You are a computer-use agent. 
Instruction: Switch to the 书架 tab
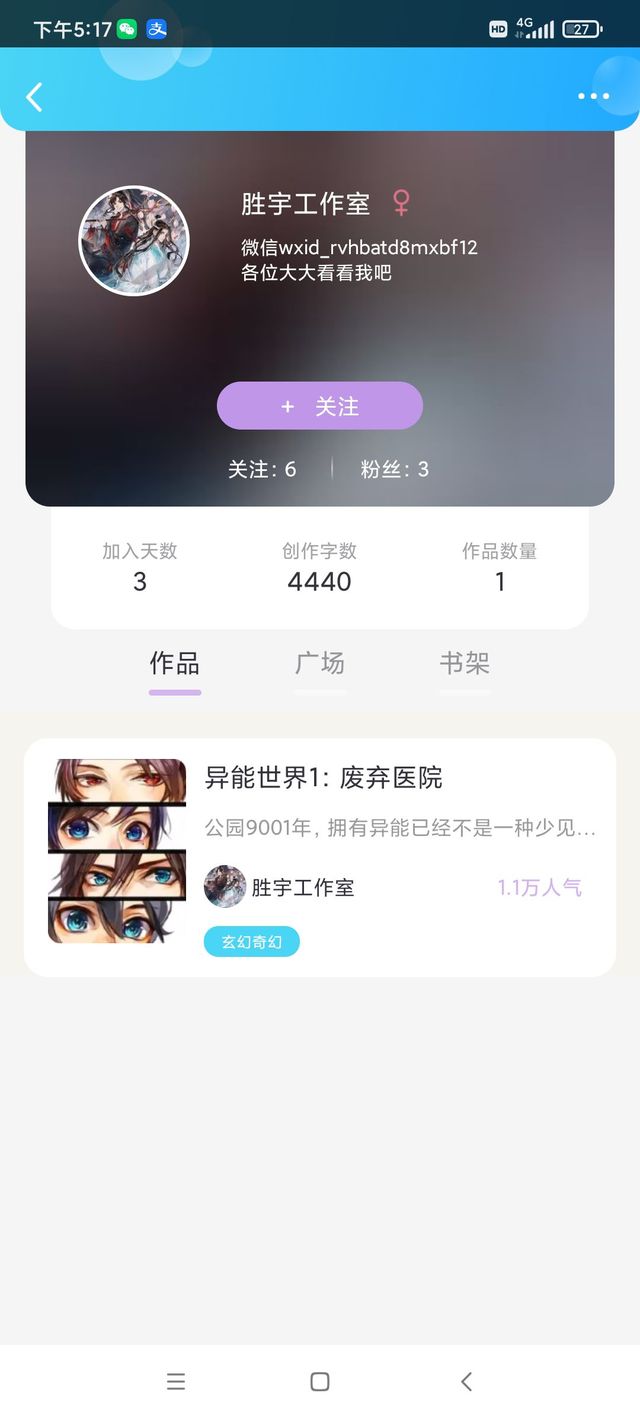tap(465, 664)
